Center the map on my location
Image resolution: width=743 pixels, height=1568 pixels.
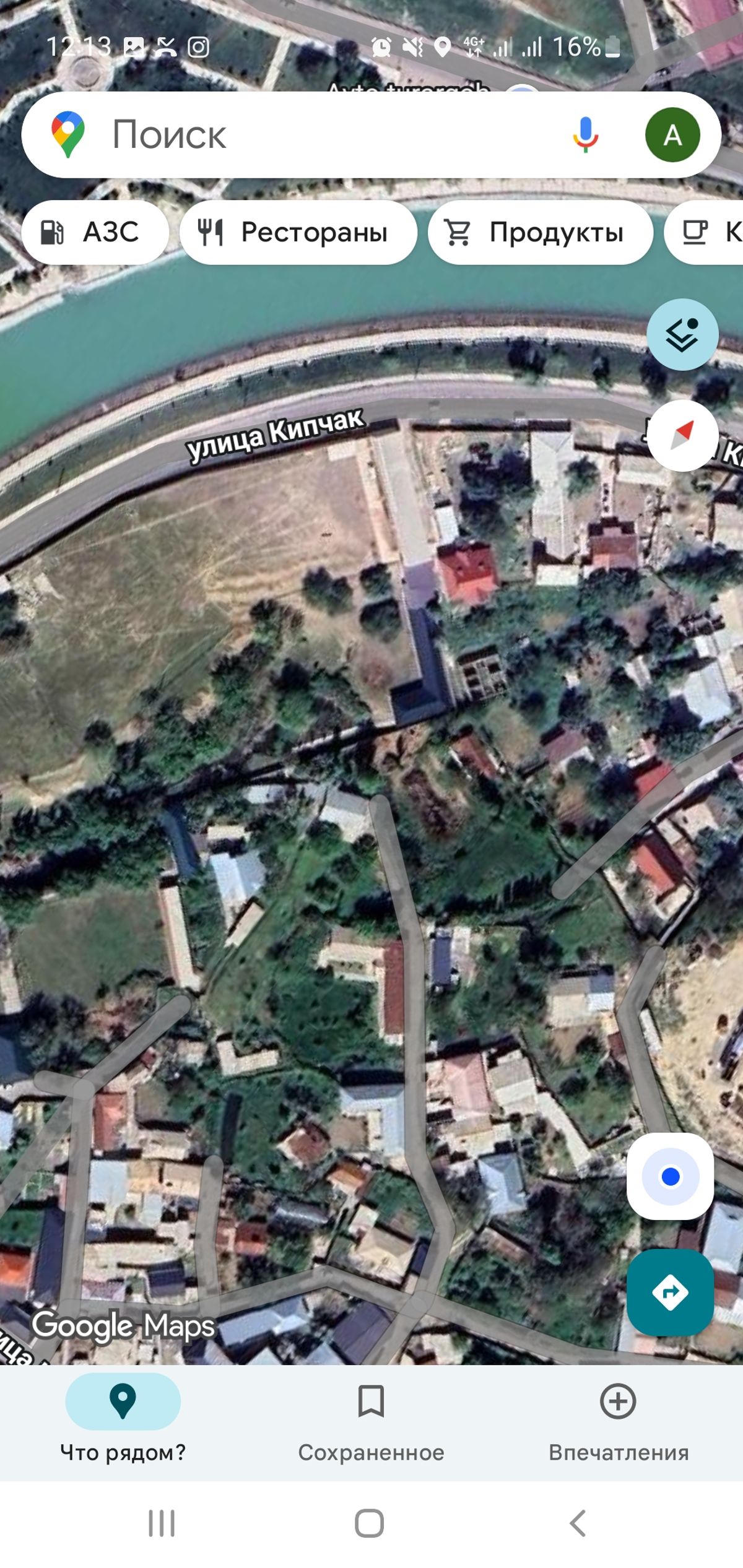(670, 1176)
